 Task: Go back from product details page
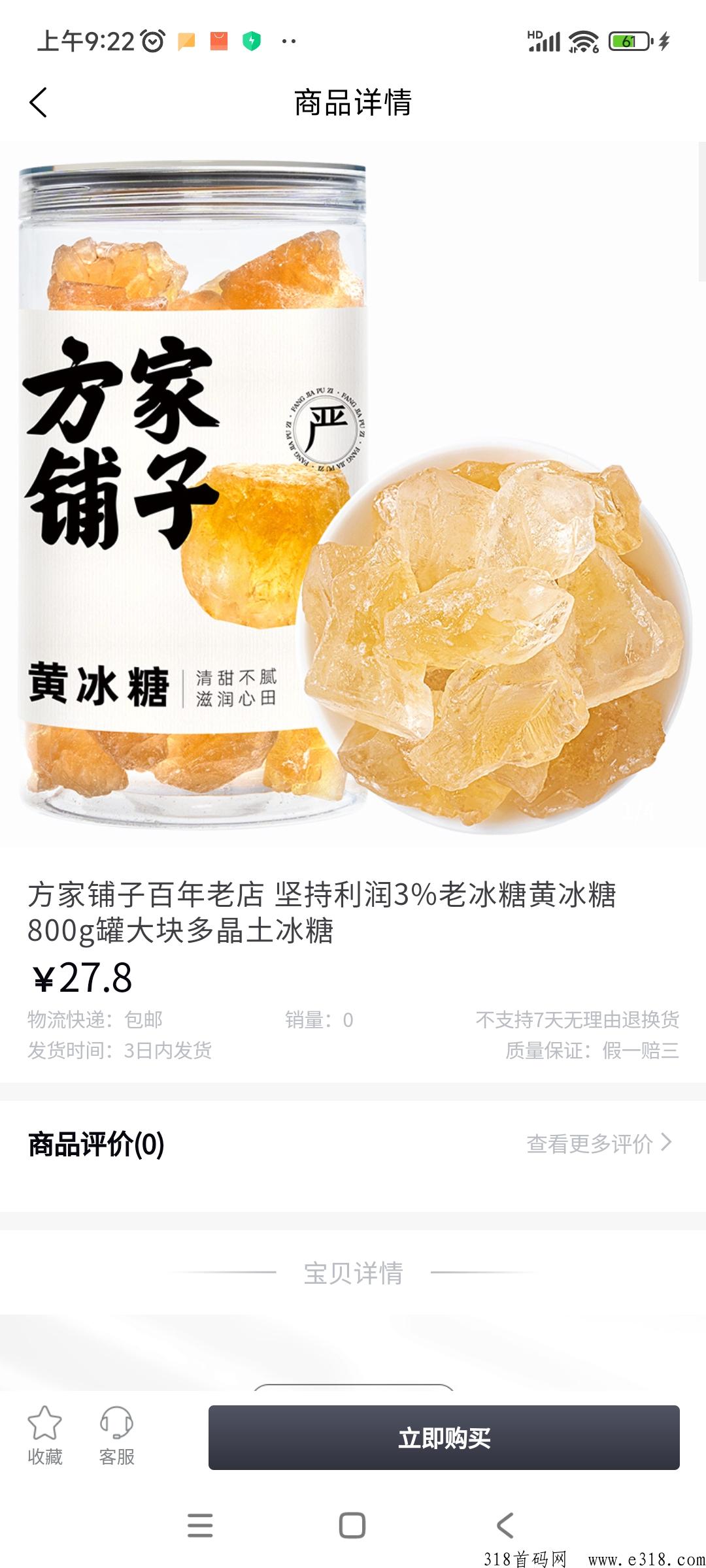pos(39,103)
